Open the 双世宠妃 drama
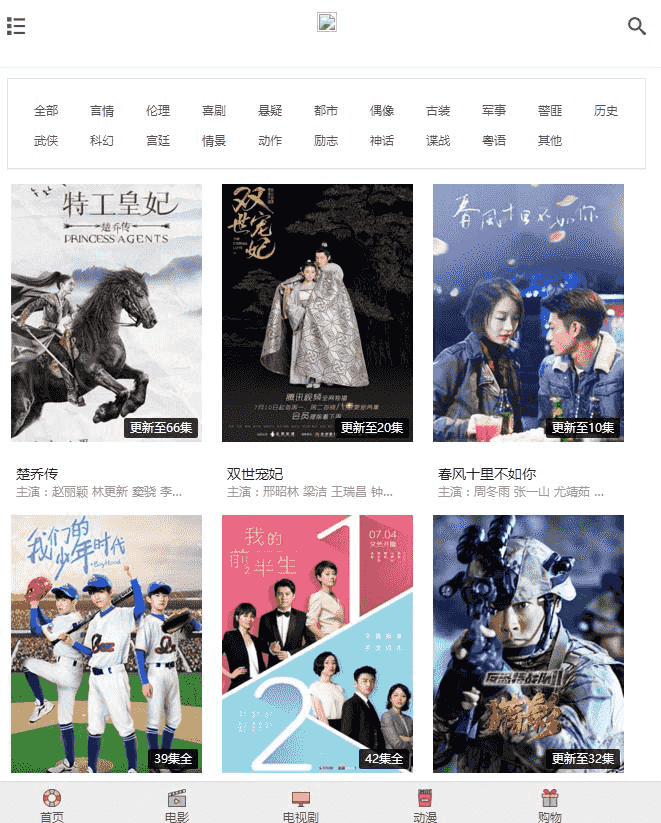The width and height of the screenshot is (661, 823). pyautogui.click(x=317, y=312)
